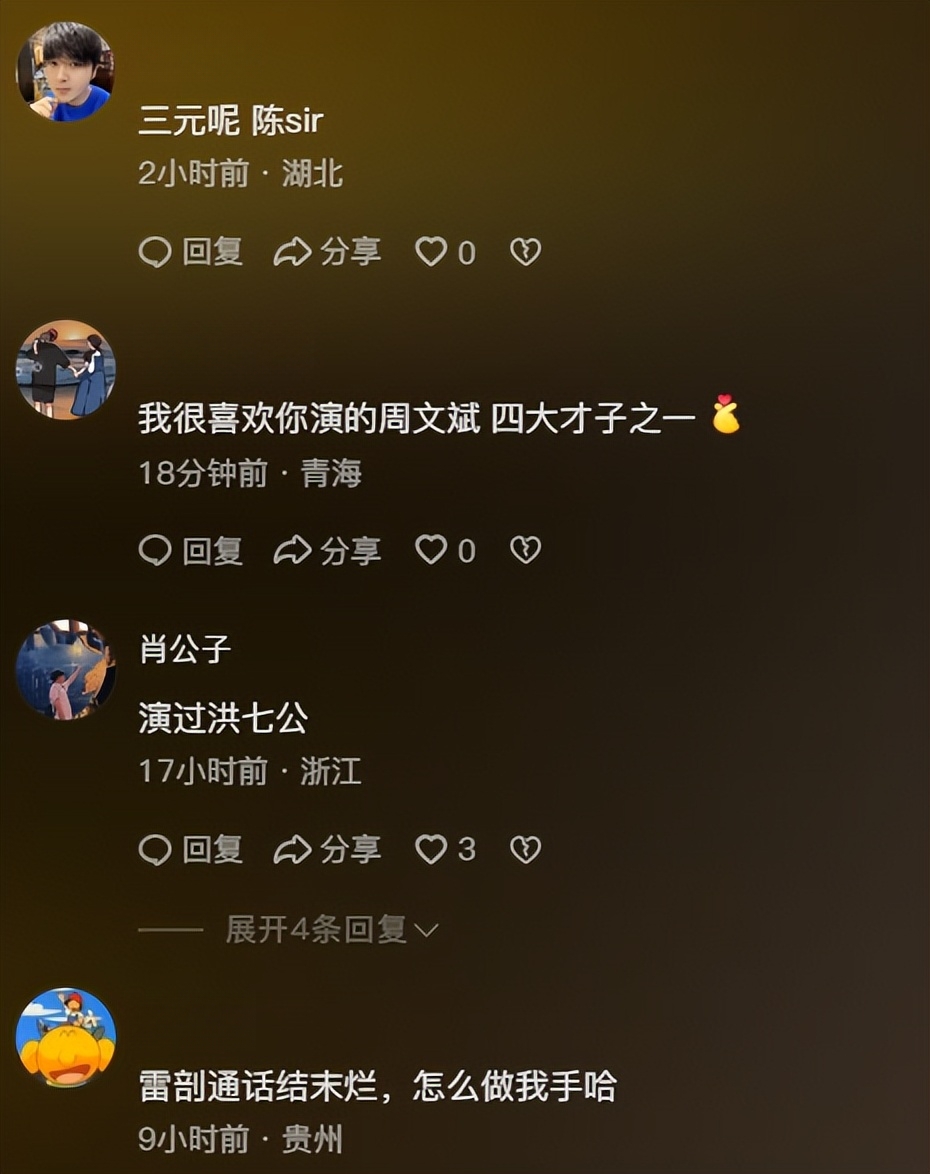Like 肖公子's 演过洪七公 comment
930x1174 pixels.
click(432, 849)
